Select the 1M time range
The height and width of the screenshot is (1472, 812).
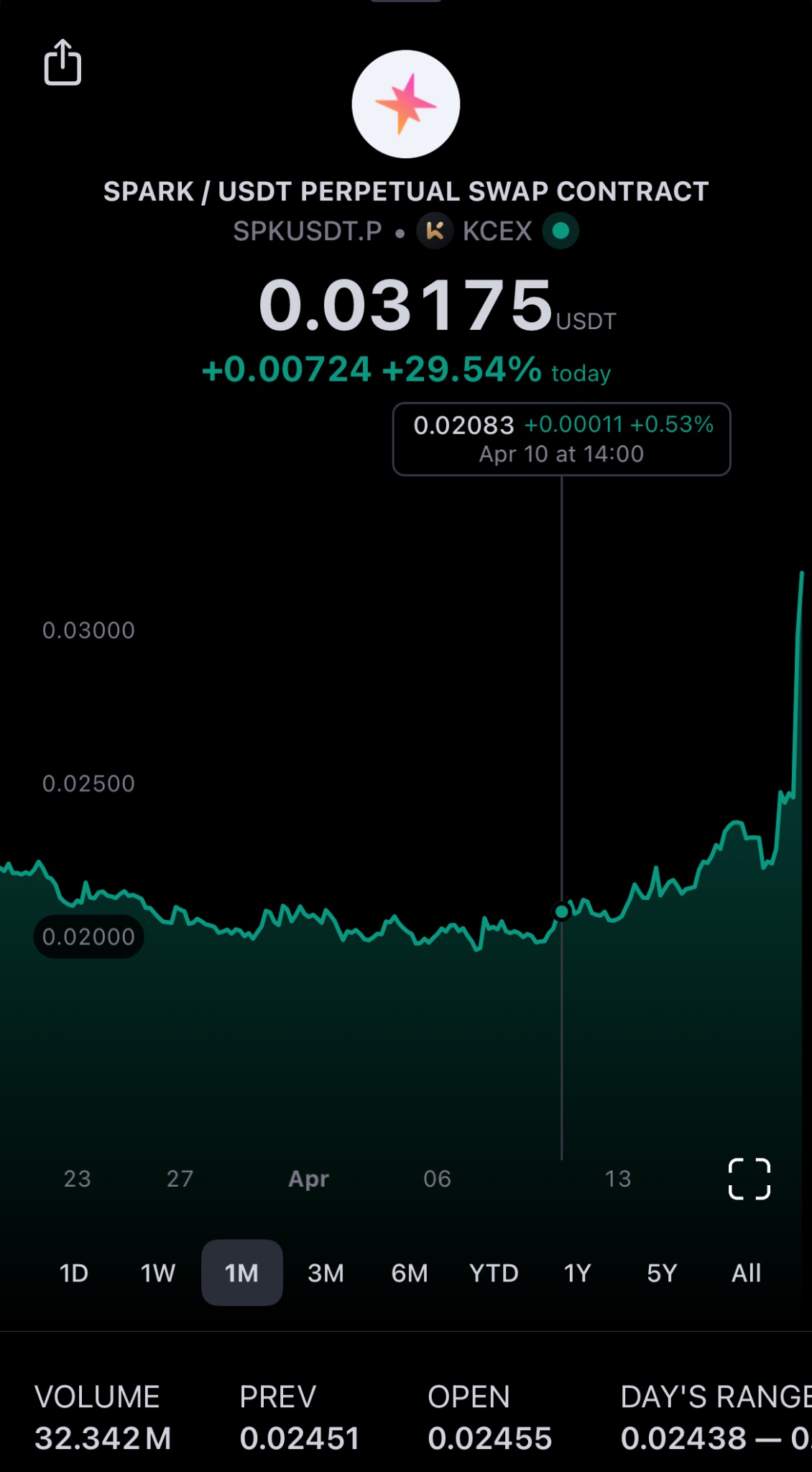(241, 1273)
